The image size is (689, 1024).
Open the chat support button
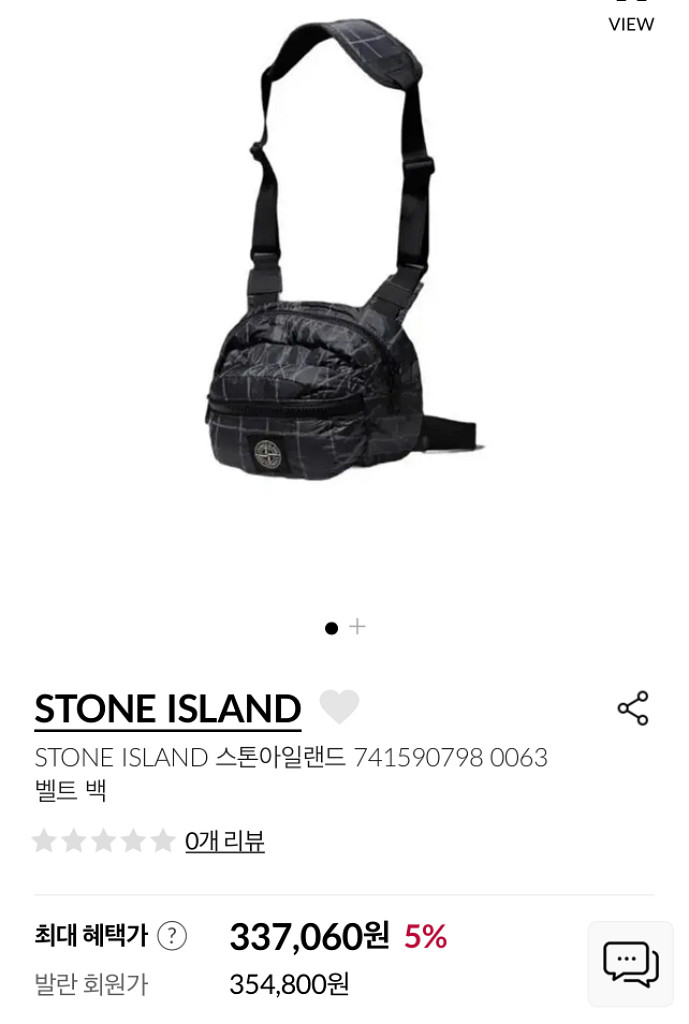630,964
